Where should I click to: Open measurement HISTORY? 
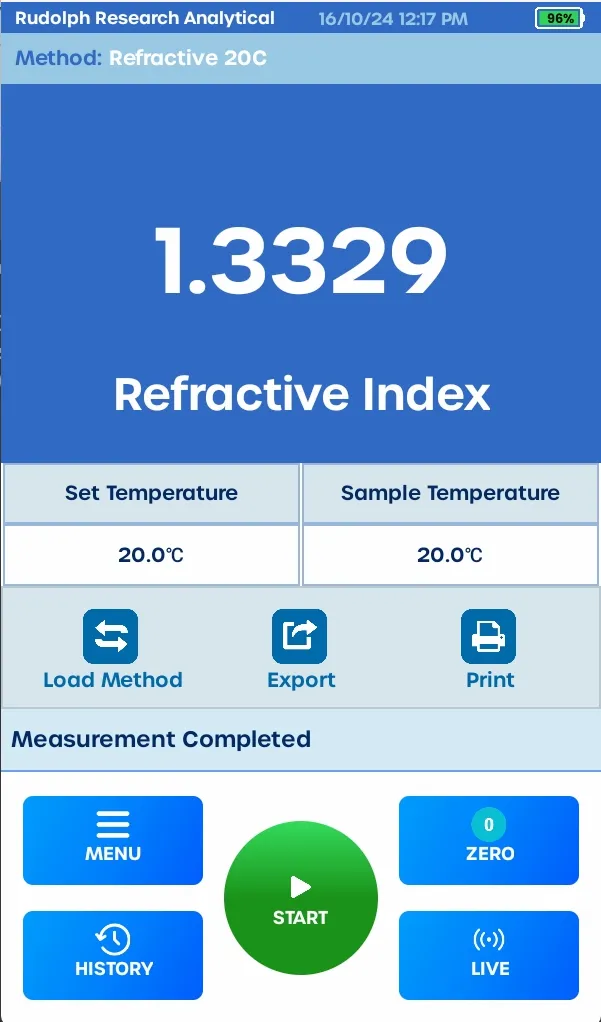[113, 956]
